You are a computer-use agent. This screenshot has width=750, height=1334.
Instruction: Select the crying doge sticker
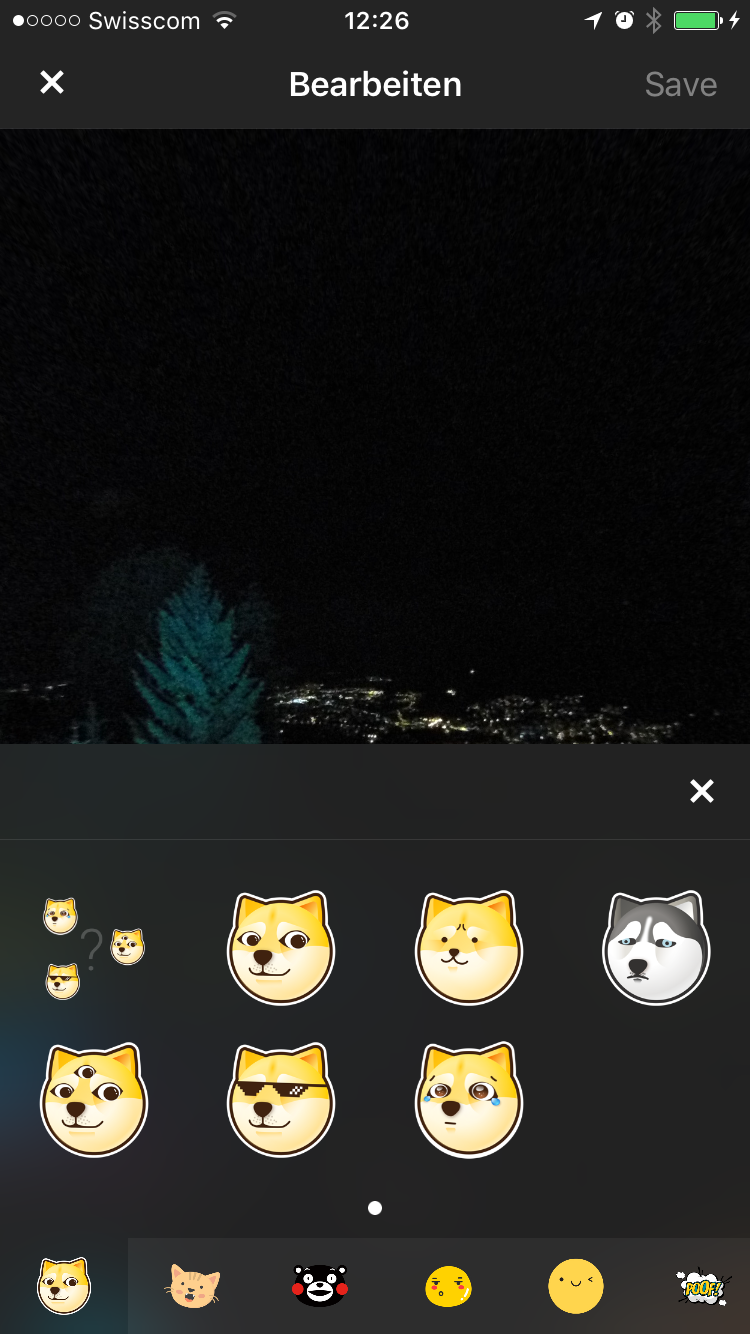[x=469, y=1100]
